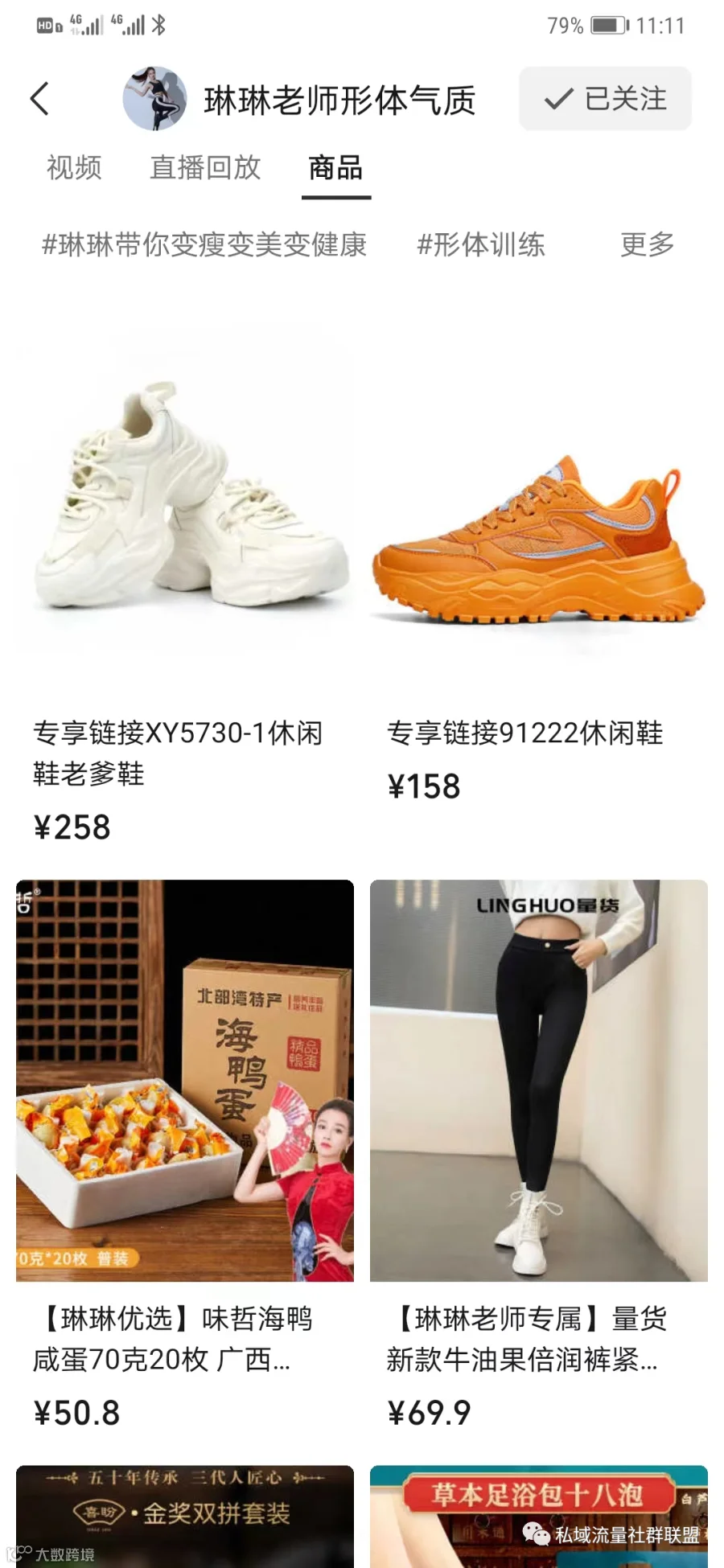Screen dimensions: 724x1568
Task: Switch to the 视频 tab
Action: (x=74, y=168)
